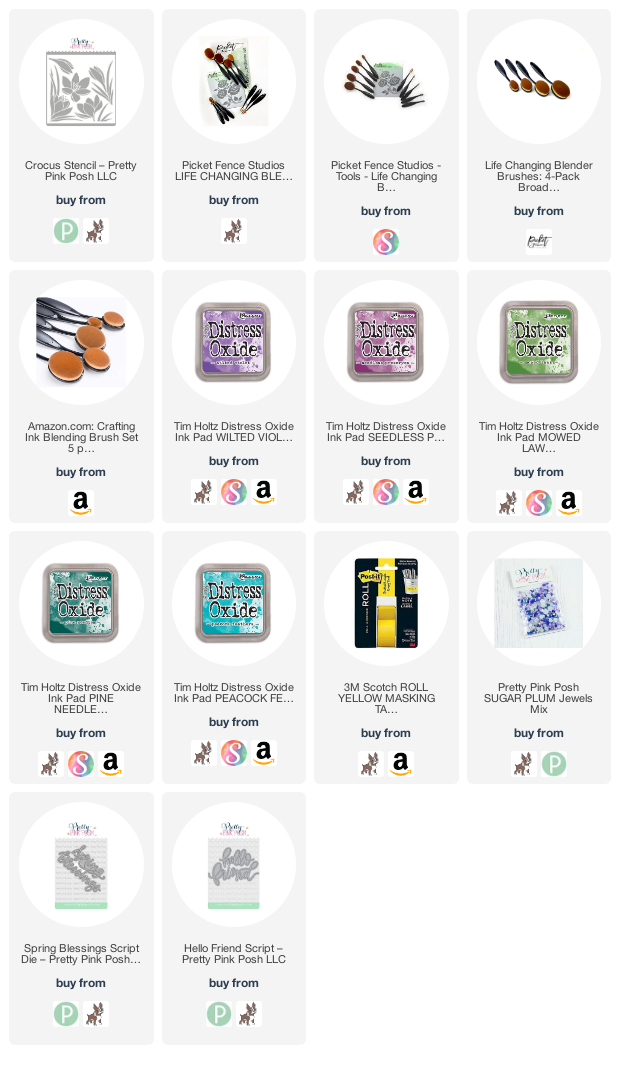
Task: Buy Wilted Violet ink pad from Amazon
Action: click(263, 492)
